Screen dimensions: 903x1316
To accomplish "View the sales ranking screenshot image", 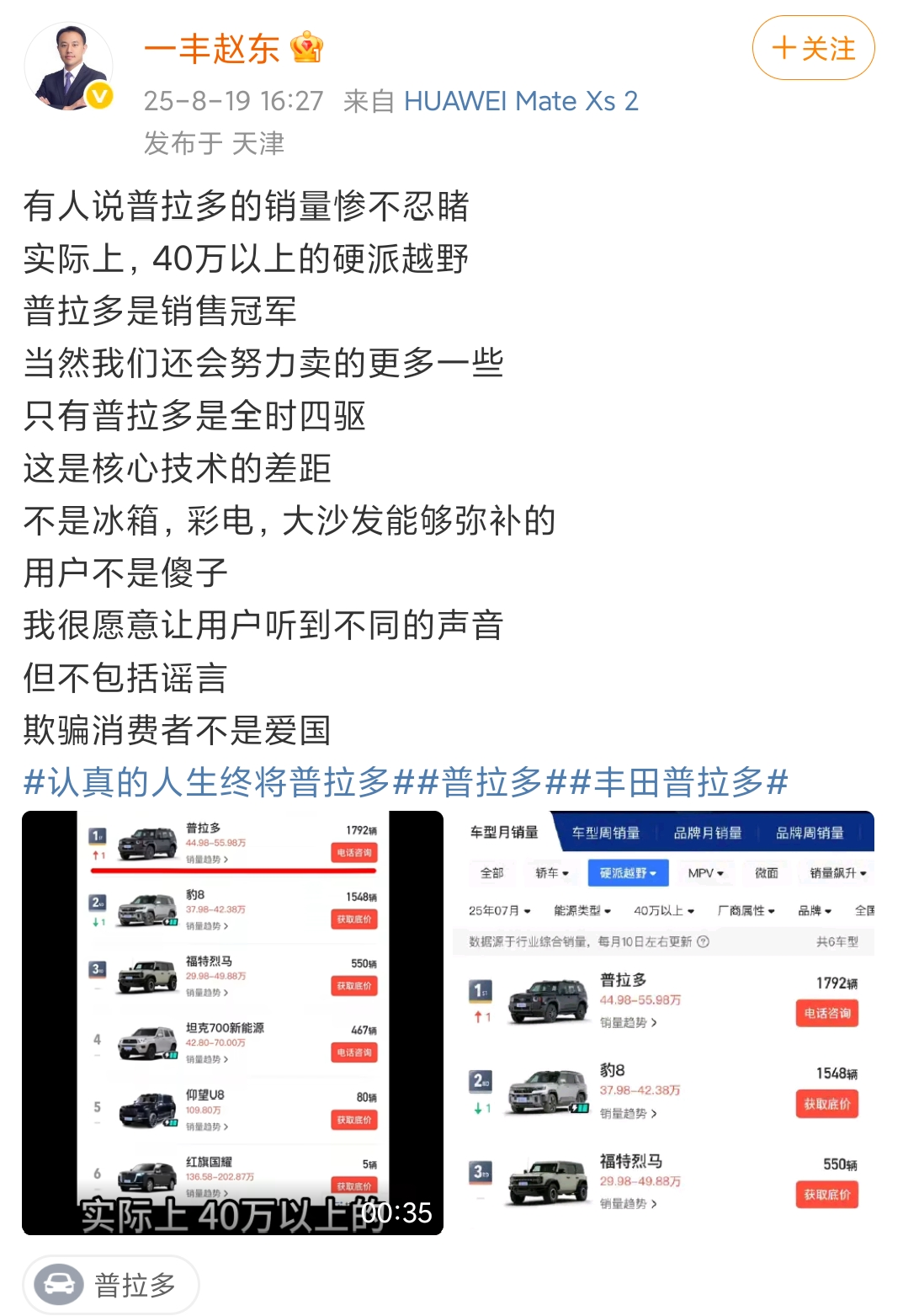I will click(x=664, y=1022).
